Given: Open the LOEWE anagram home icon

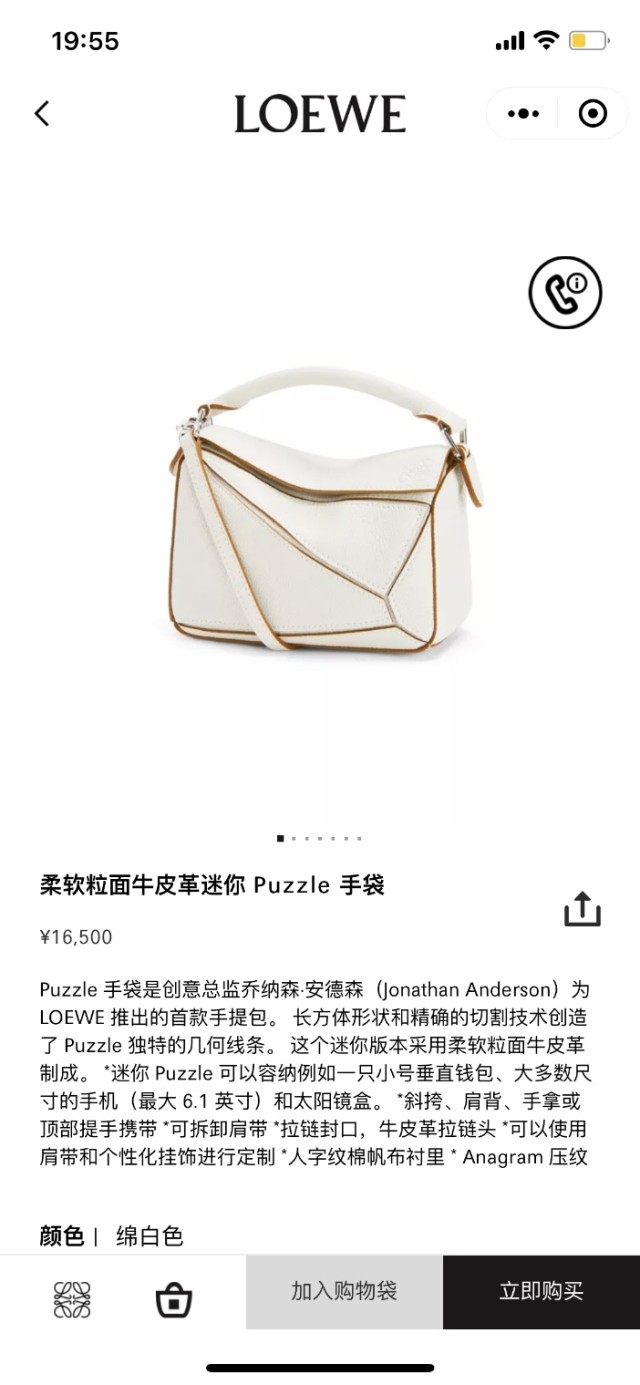Looking at the screenshot, I should pyautogui.click(x=72, y=1299).
